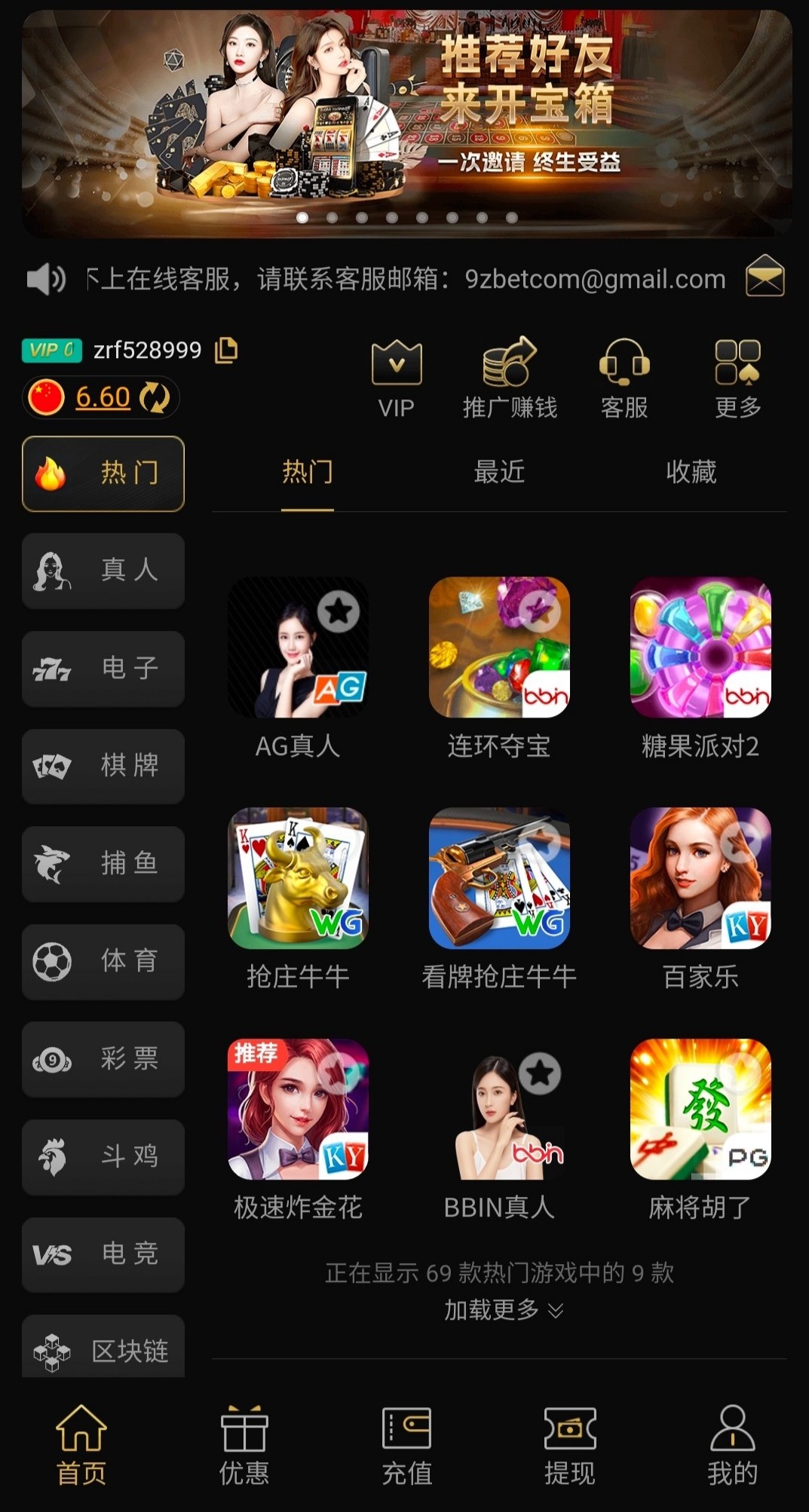Select the 电子 category
The image size is (809, 1512).
point(103,669)
